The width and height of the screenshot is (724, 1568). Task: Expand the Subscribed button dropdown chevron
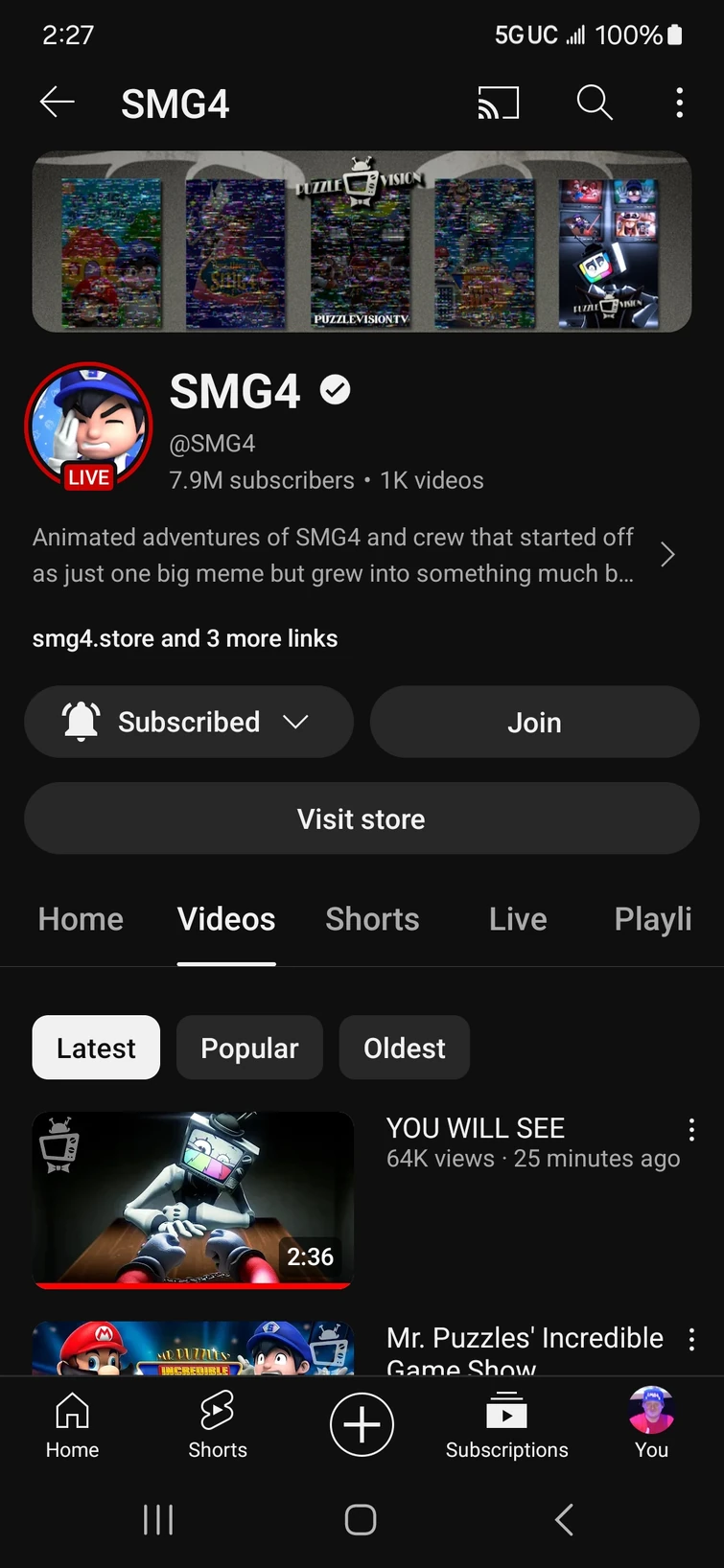297,722
